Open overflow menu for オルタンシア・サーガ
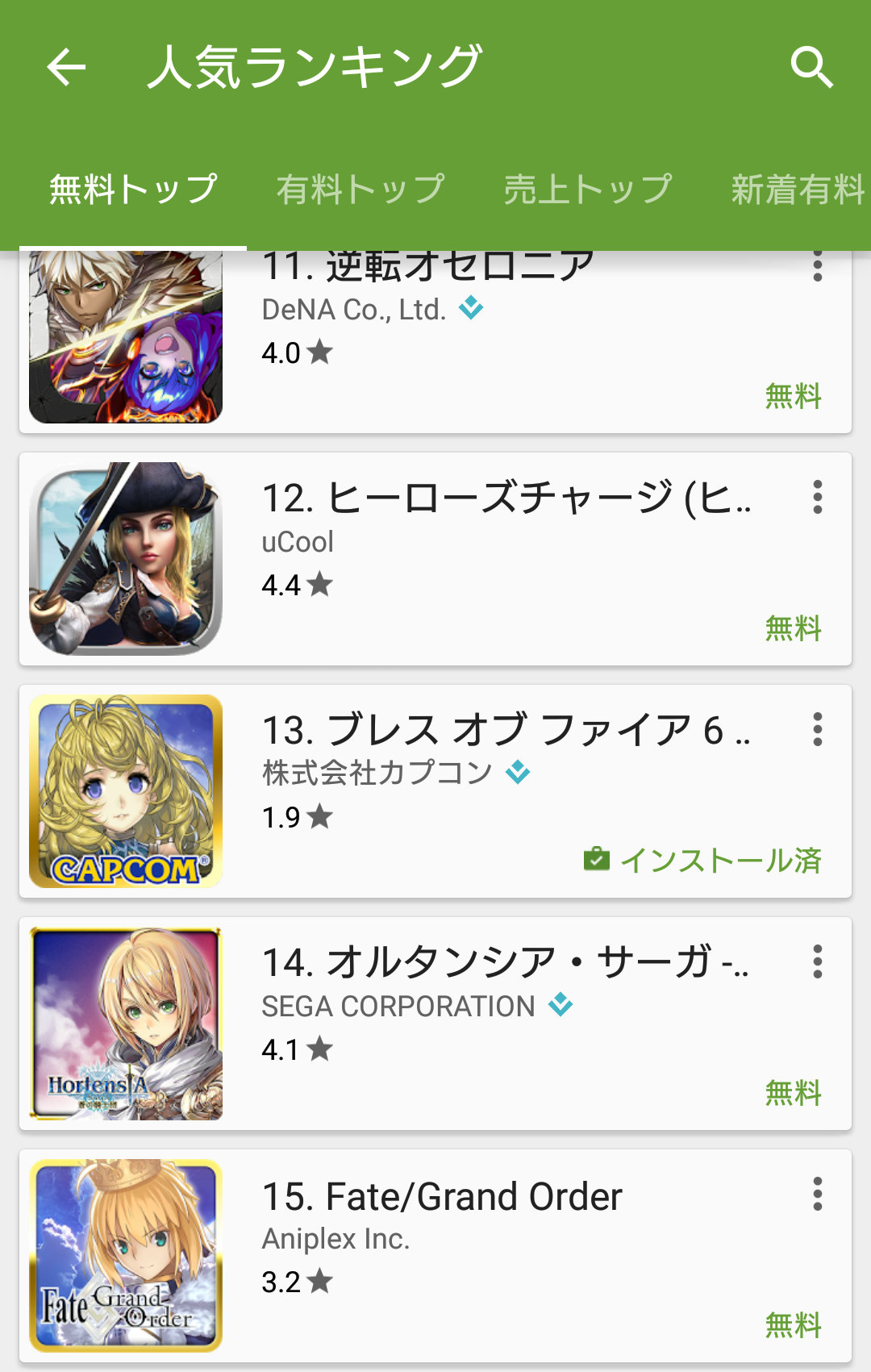This screenshot has width=871, height=1372. click(817, 961)
